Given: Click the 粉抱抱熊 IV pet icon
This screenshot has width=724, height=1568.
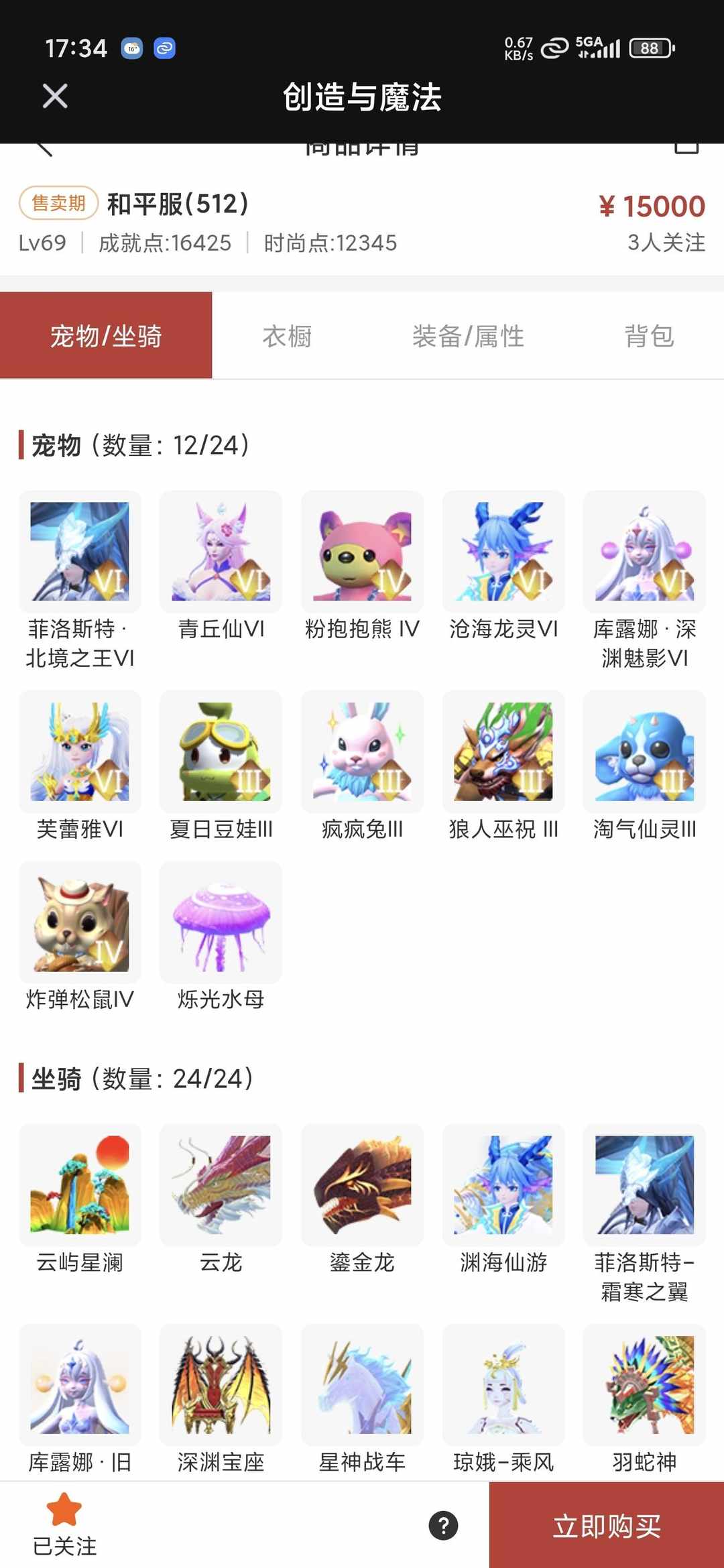Looking at the screenshot, I should click(361, 551).
